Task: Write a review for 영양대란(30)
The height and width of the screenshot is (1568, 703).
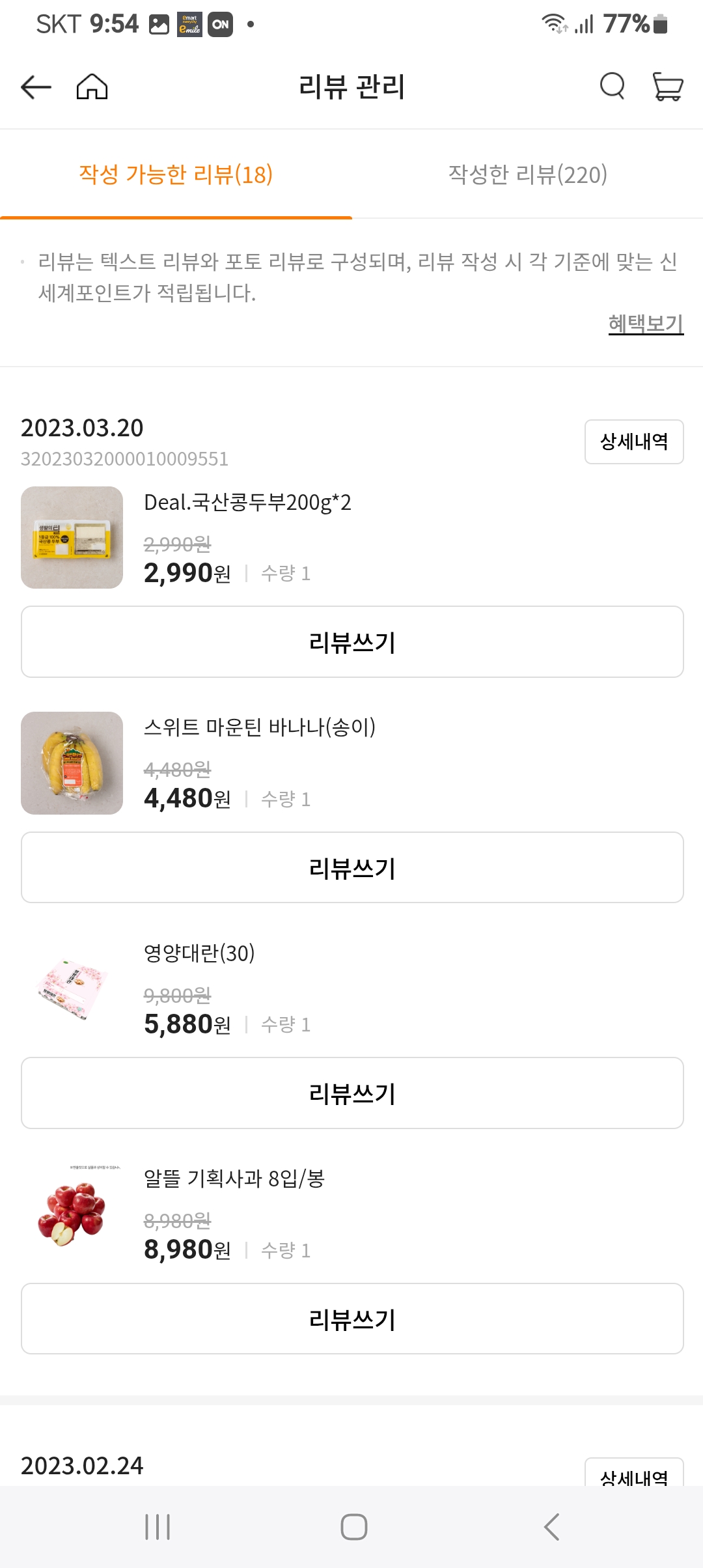Action: (x=351, y=1093)
